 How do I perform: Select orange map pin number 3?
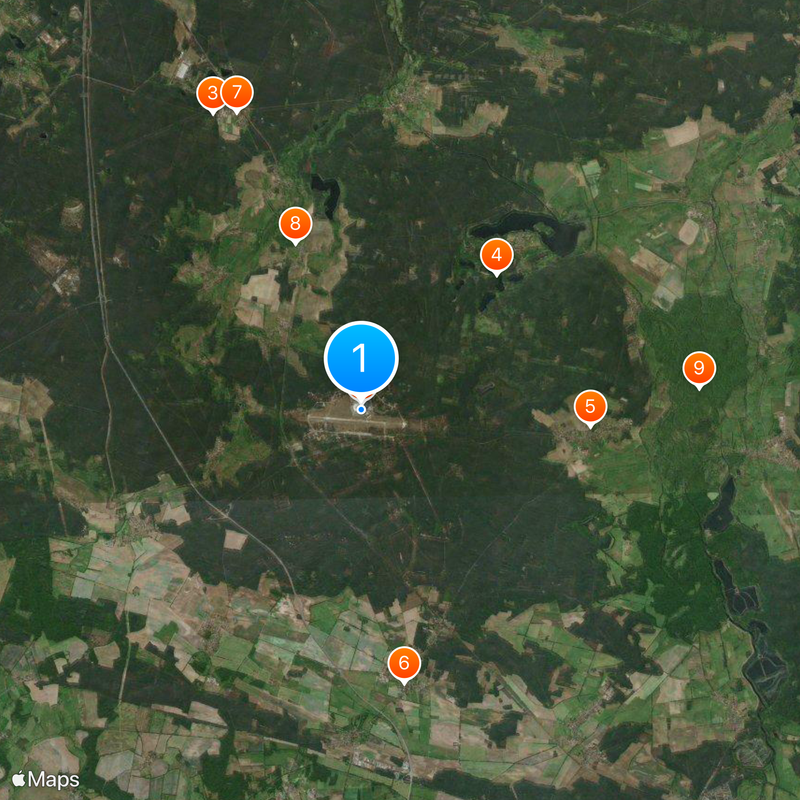pos(210,94)
